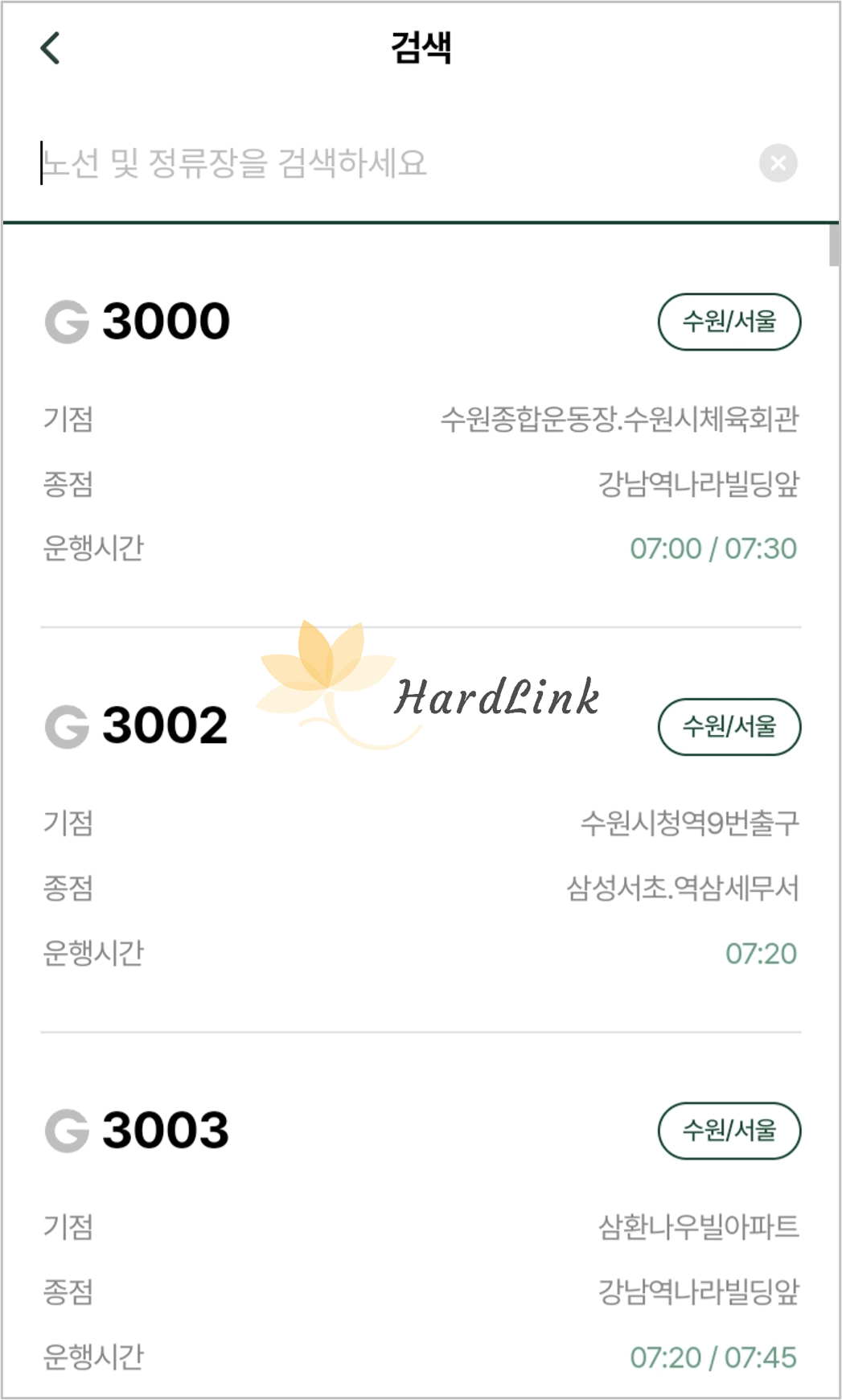Image resolution: width=842 pixels, height=1400 pixels.
Task: Click the G icon for route 3003
Action: (x=69, y=1131)
